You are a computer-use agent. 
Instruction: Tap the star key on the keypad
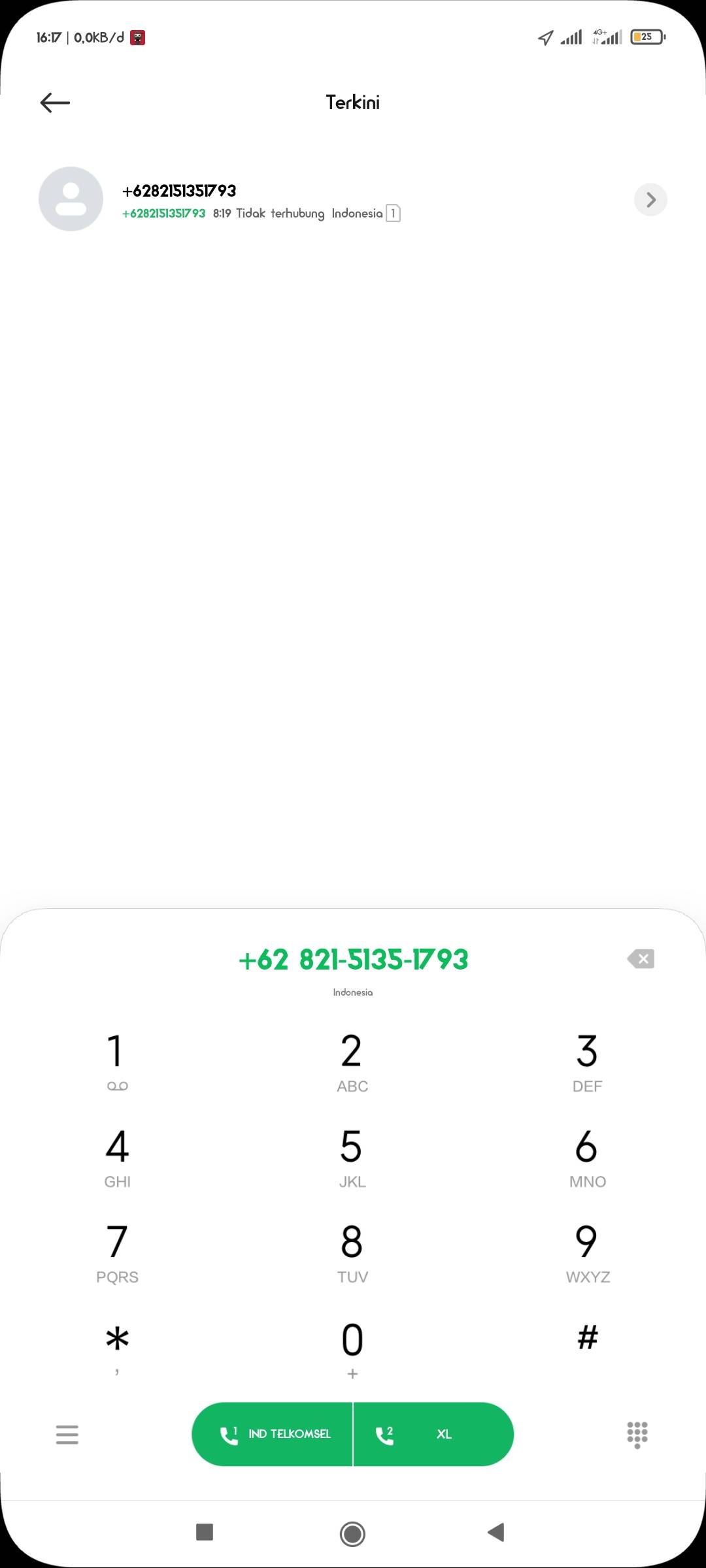[117, 1348]
